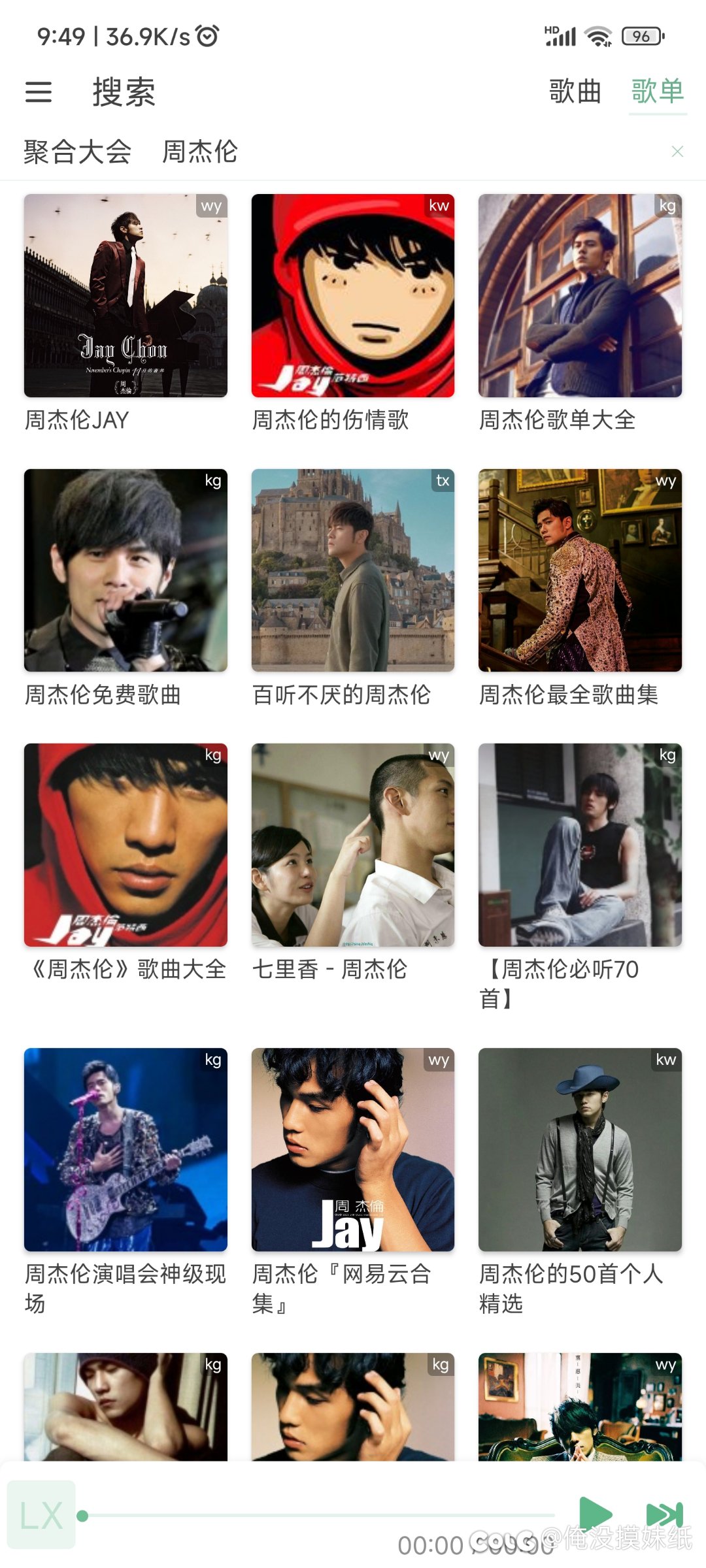Clear the search text
Viewport: 706px width, 1568px height.
click(x=677, y=152)
